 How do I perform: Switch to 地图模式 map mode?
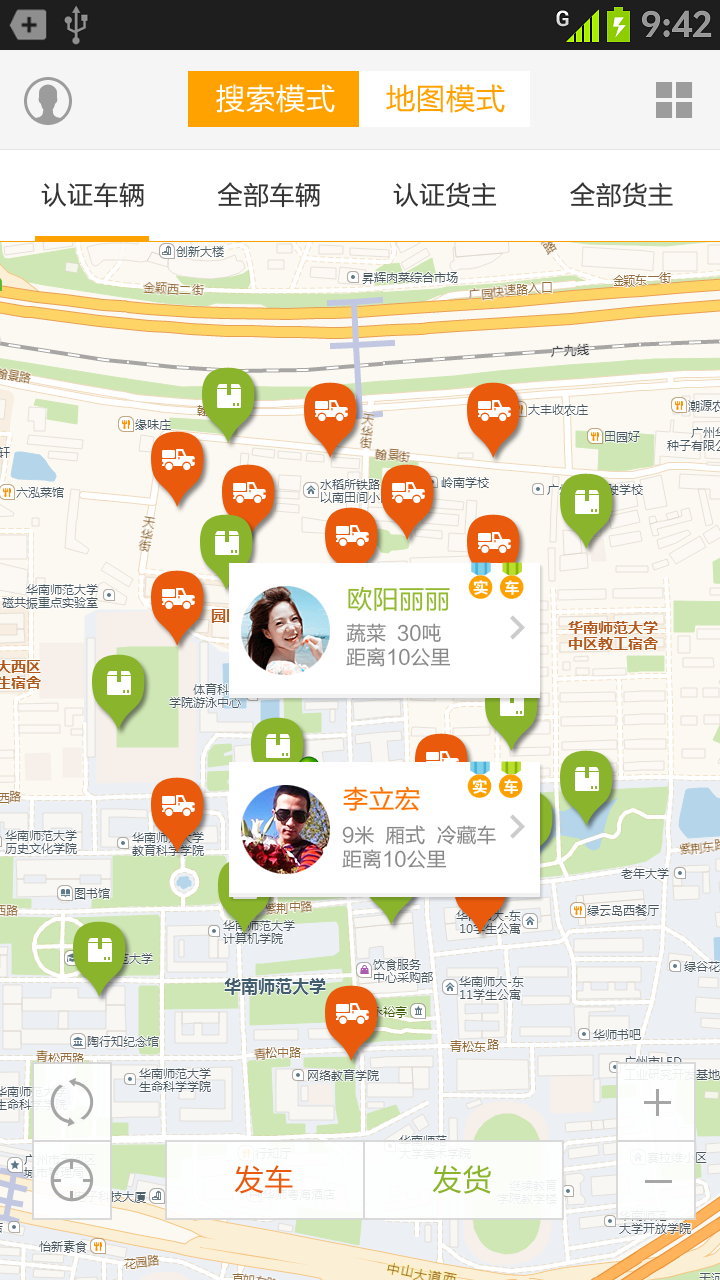pos(445,99)
